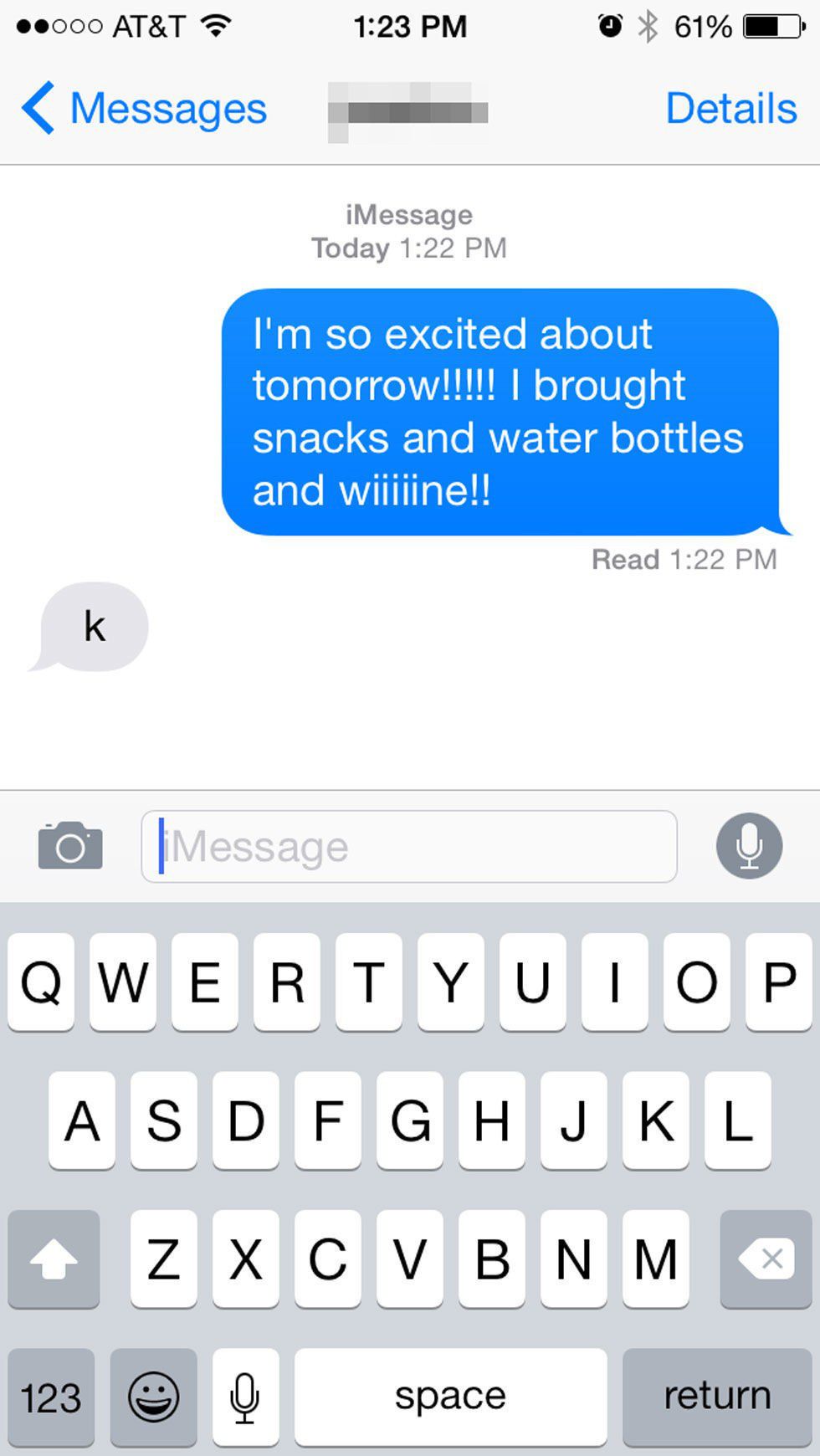The image size is (820, 1456).
Task: Record an audio message with the microphone button
Action: pos(749,846)
